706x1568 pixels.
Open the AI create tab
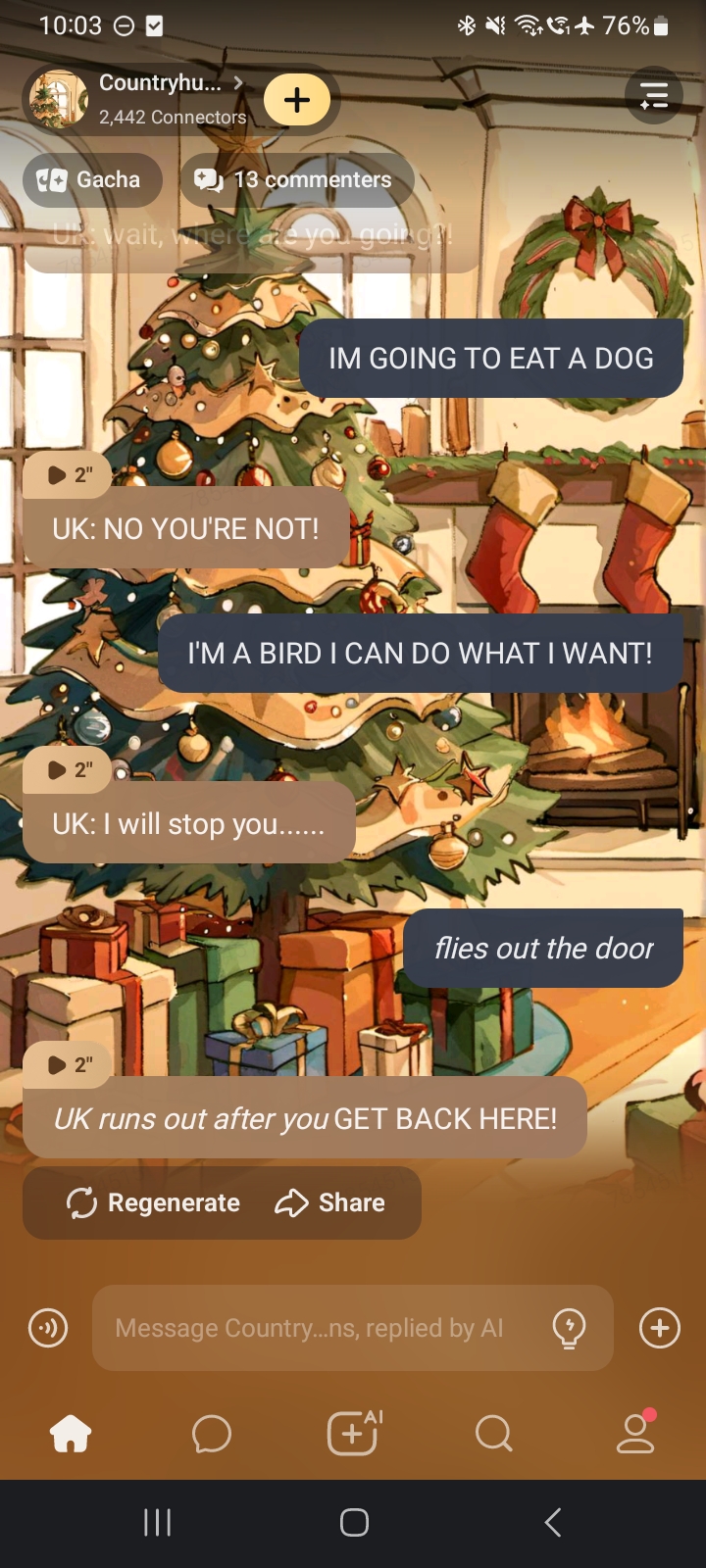pos(353,1435)
